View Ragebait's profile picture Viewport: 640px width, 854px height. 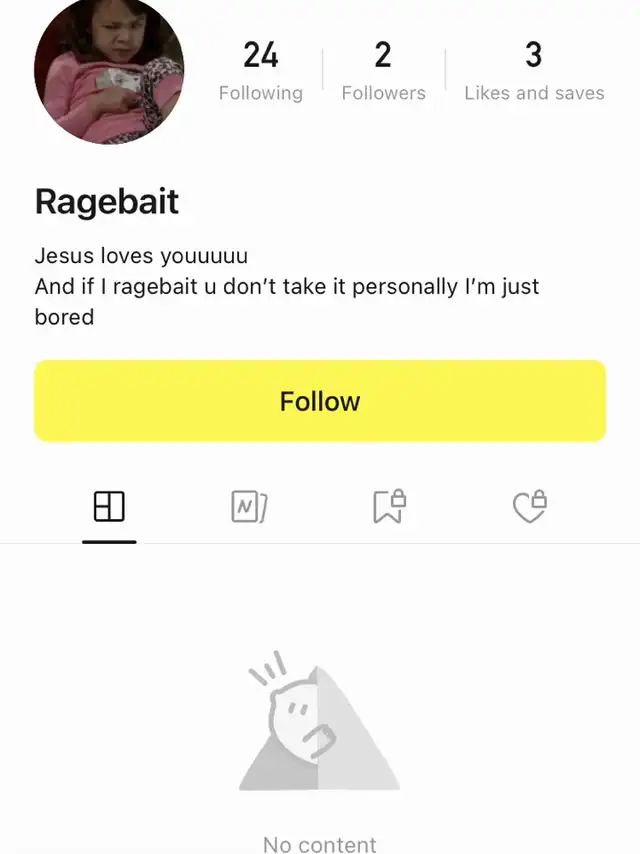pyautogui.click(x=109, y=70)
